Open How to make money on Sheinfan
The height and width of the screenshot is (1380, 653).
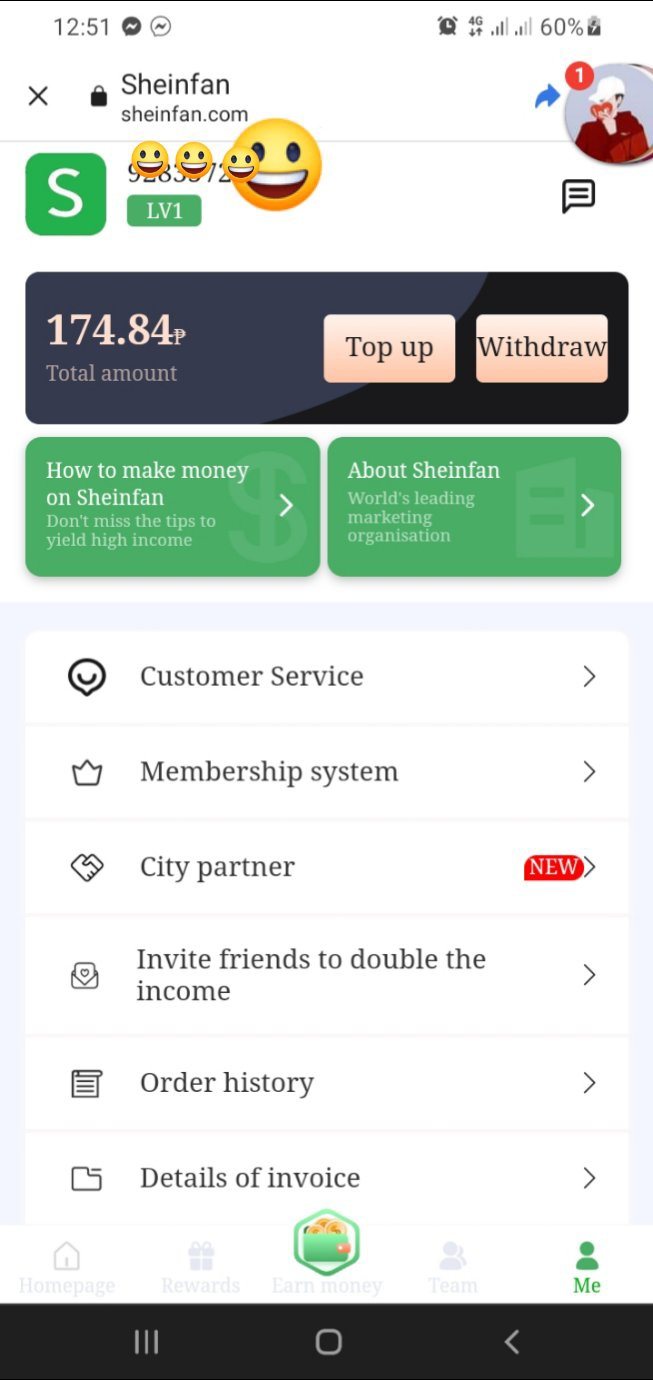pos(172,506)
